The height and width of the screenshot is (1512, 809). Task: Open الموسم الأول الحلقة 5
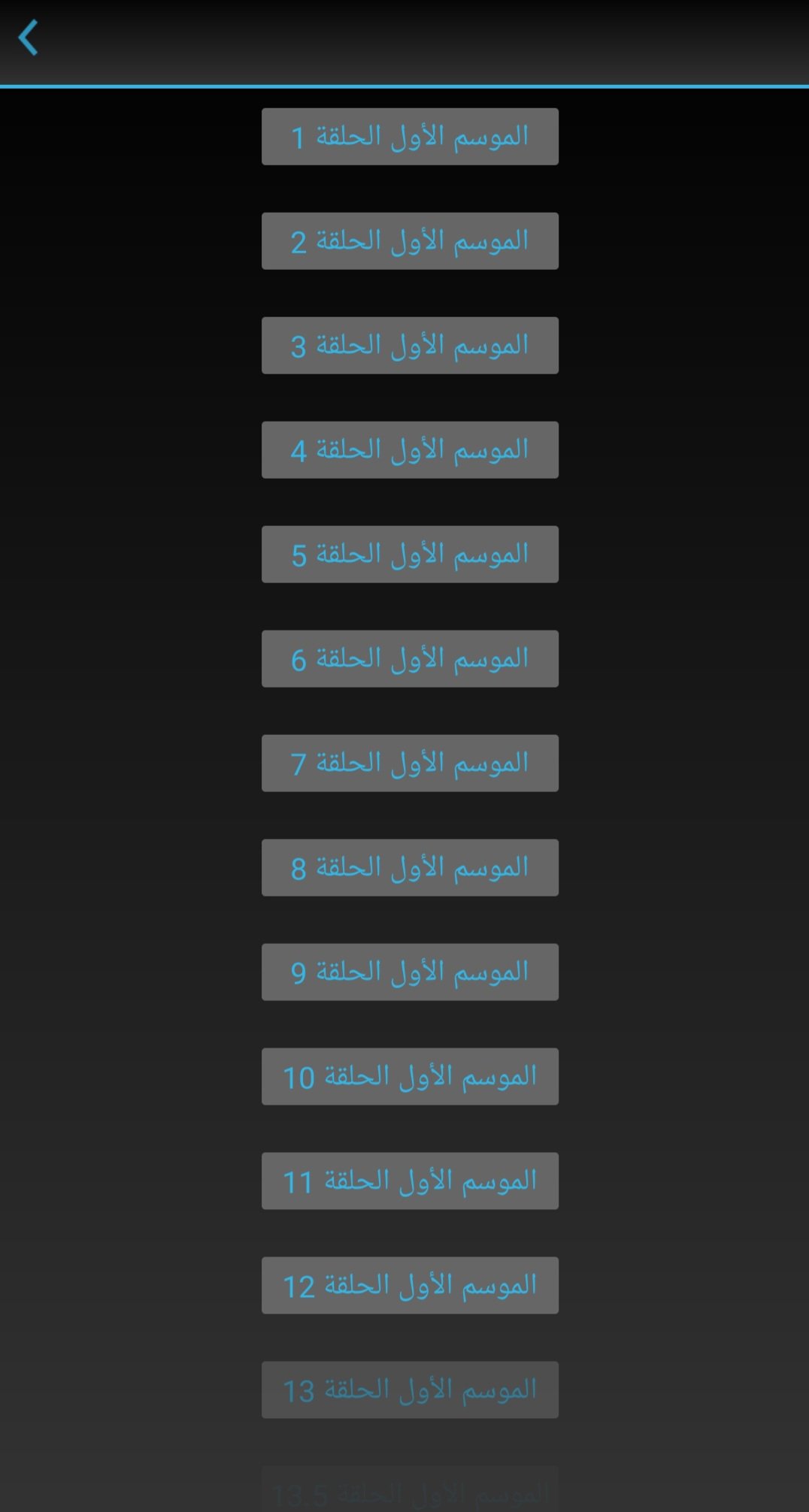point(410,555)
